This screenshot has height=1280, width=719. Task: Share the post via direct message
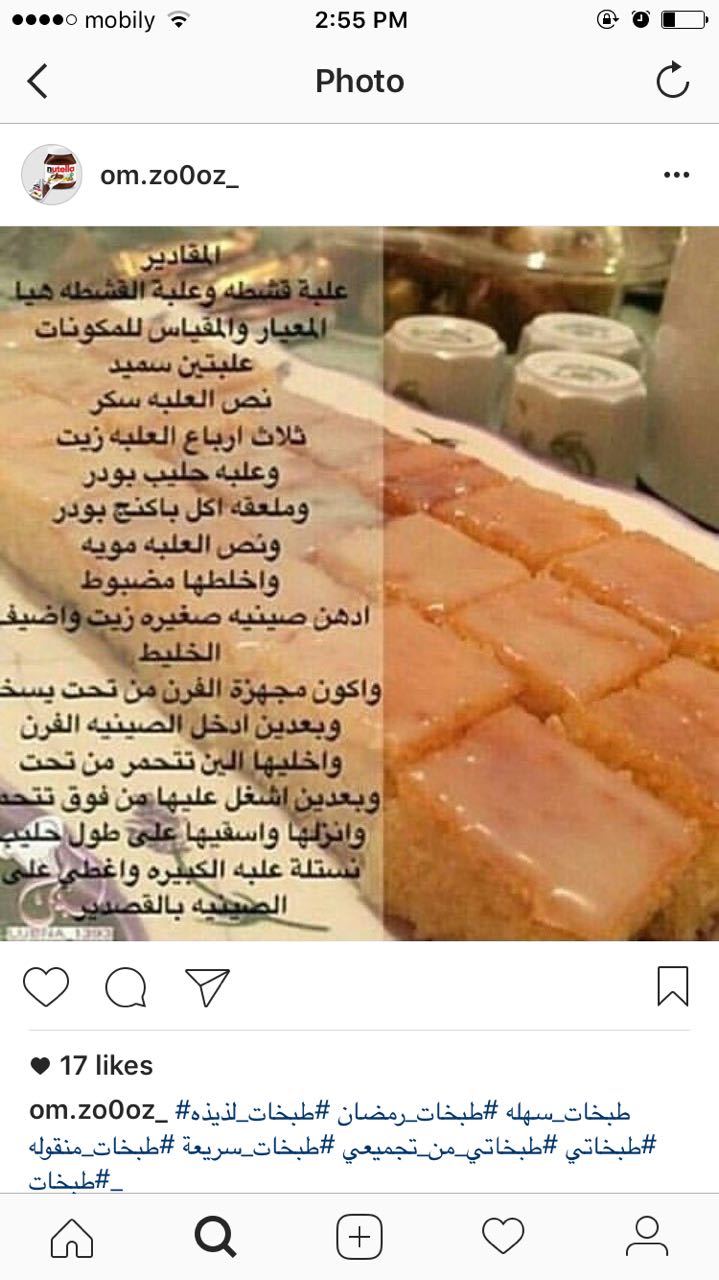[207, 987]
